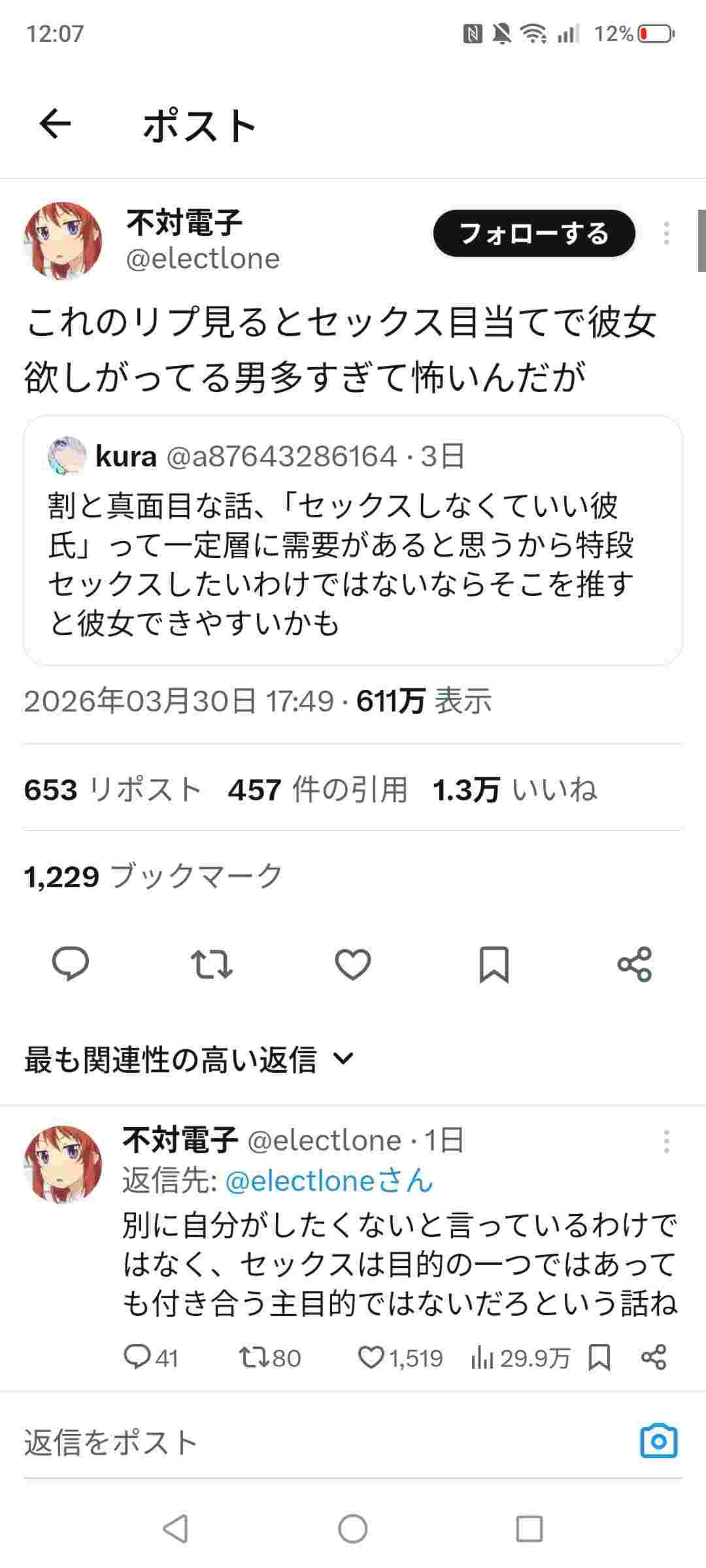This screenshot has height=1568, width=706.
Task: Repost the main post
Action: [212, 964]
